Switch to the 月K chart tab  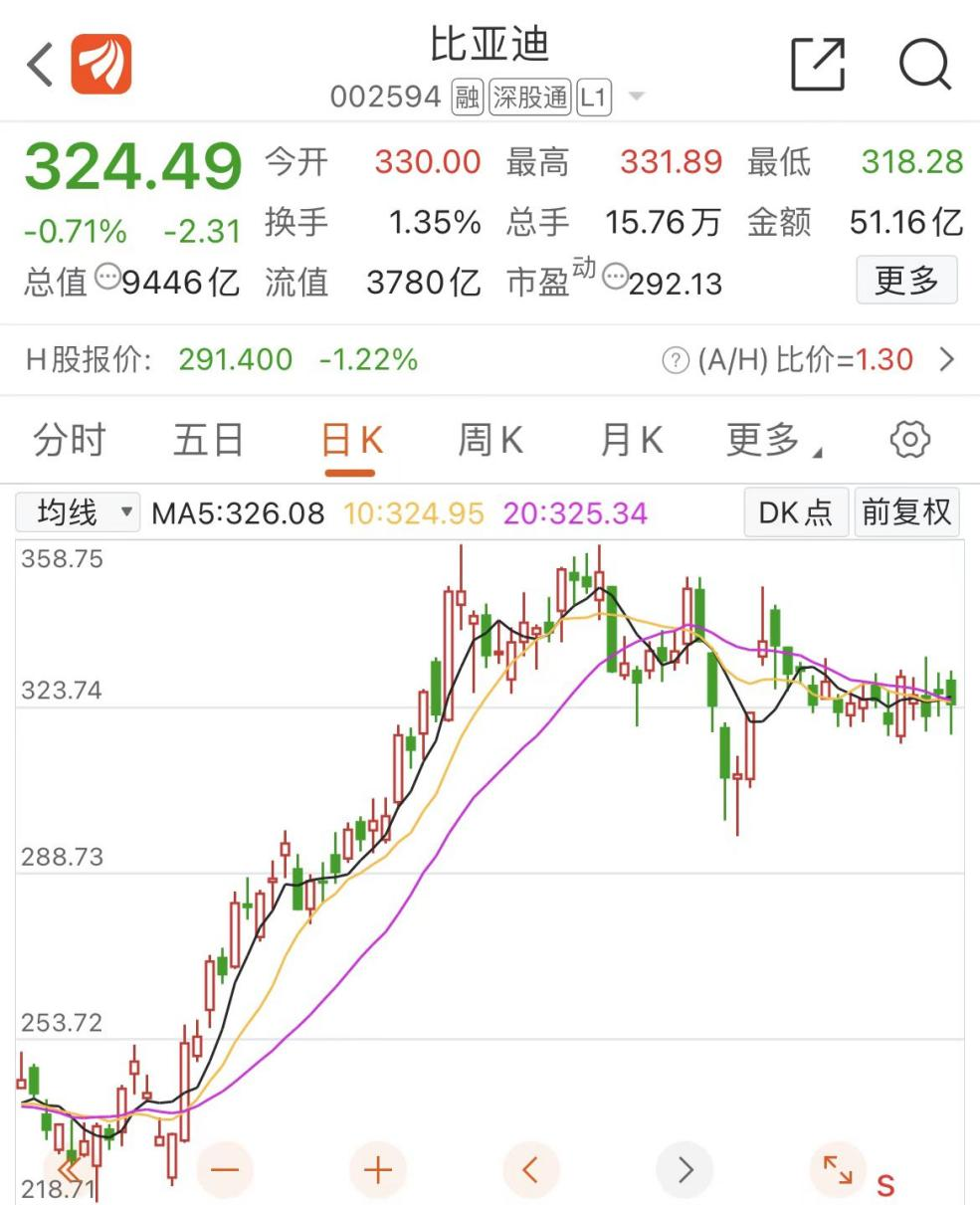[631, 440]
